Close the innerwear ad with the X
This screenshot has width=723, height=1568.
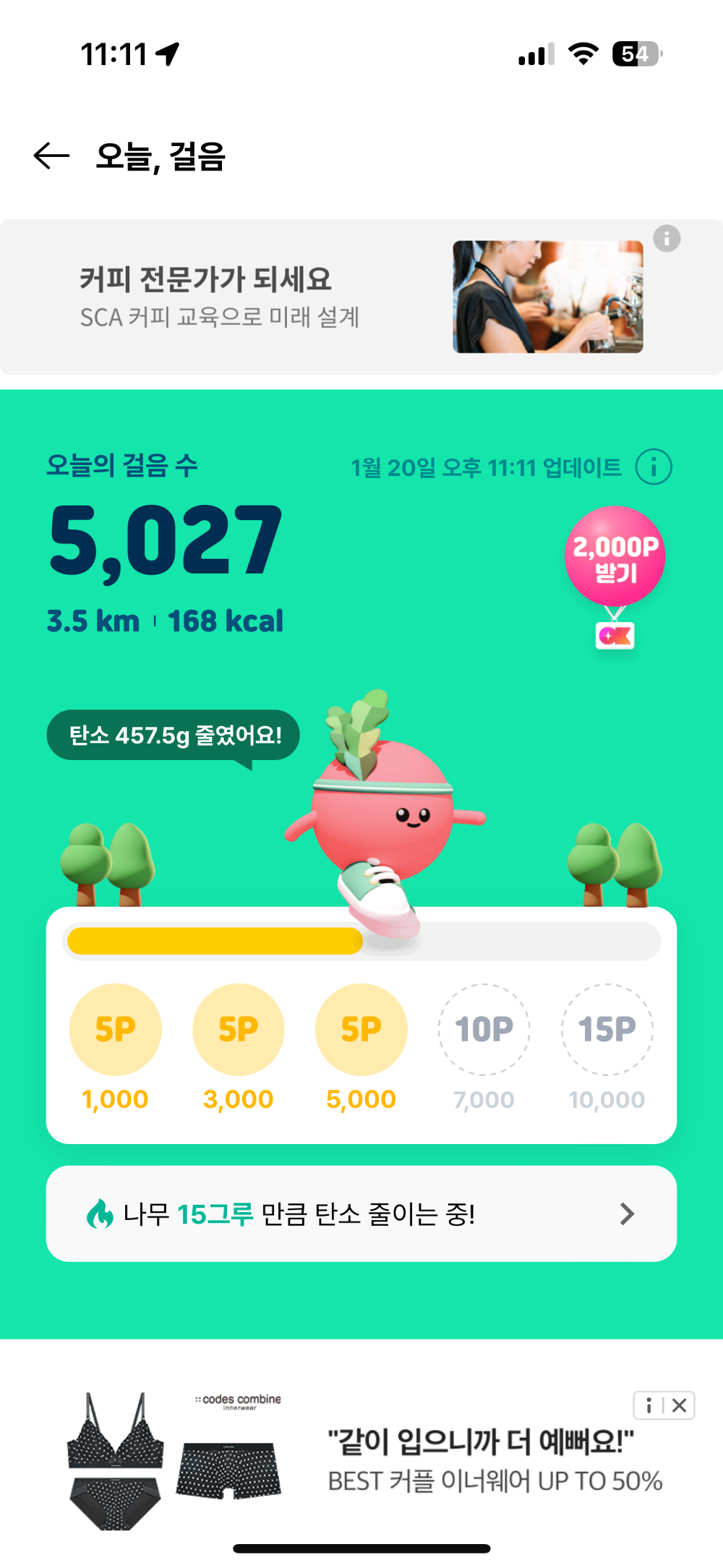(x=679, y=1405)
